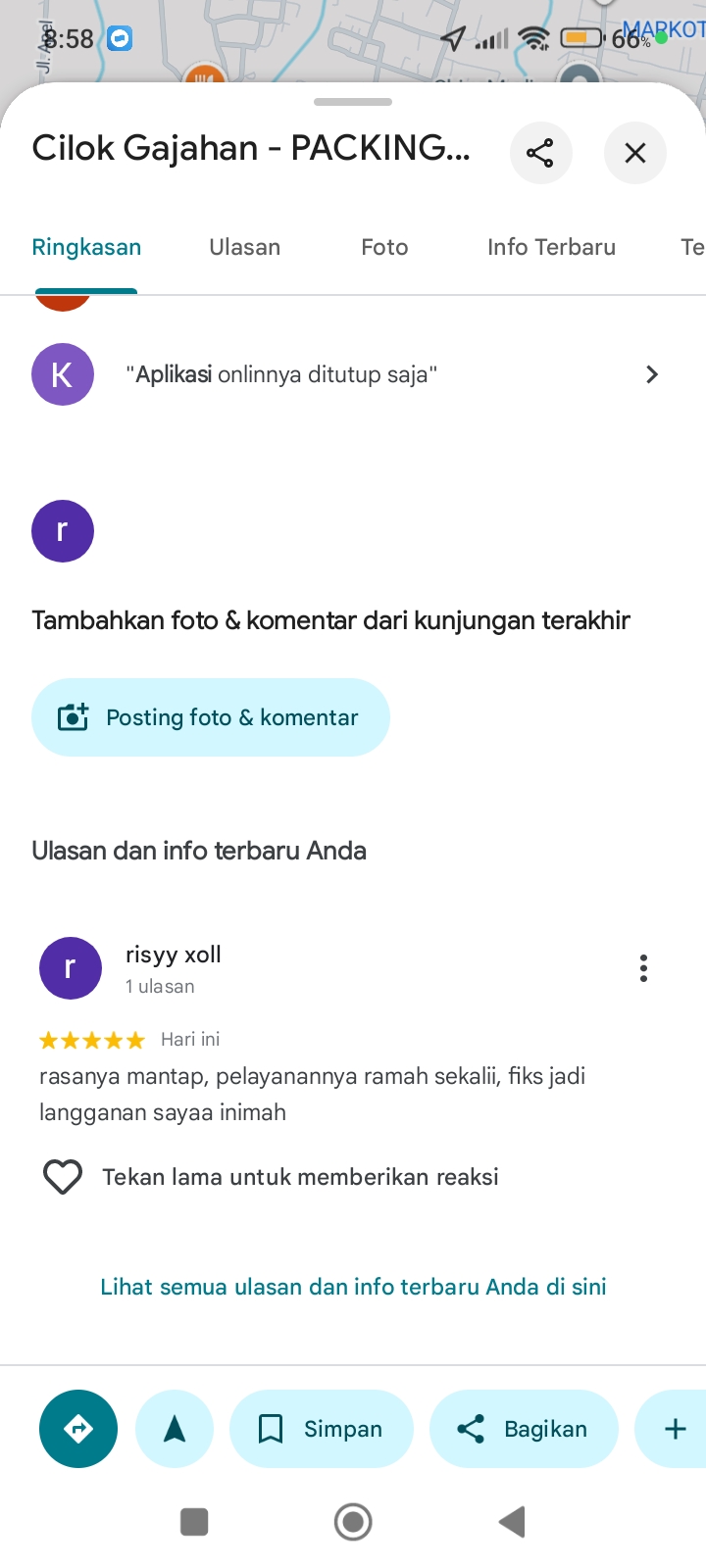Save this place with Simpan
The image size is (706, 1568).
[322, 1429]
